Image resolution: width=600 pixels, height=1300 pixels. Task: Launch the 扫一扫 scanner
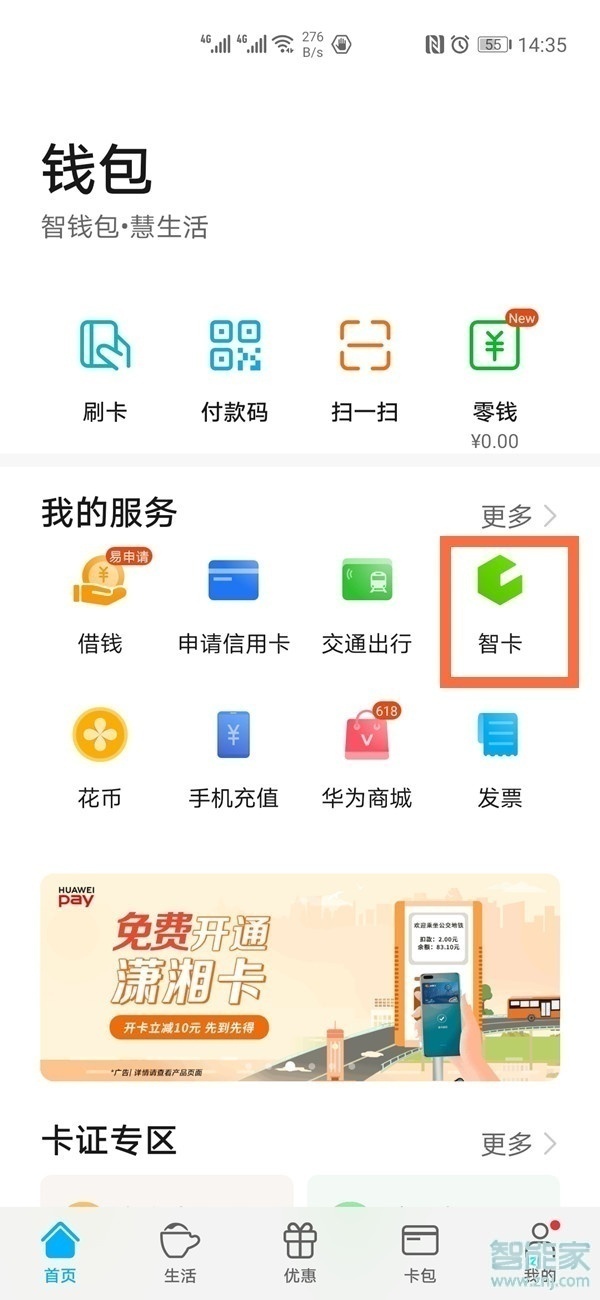364,367
